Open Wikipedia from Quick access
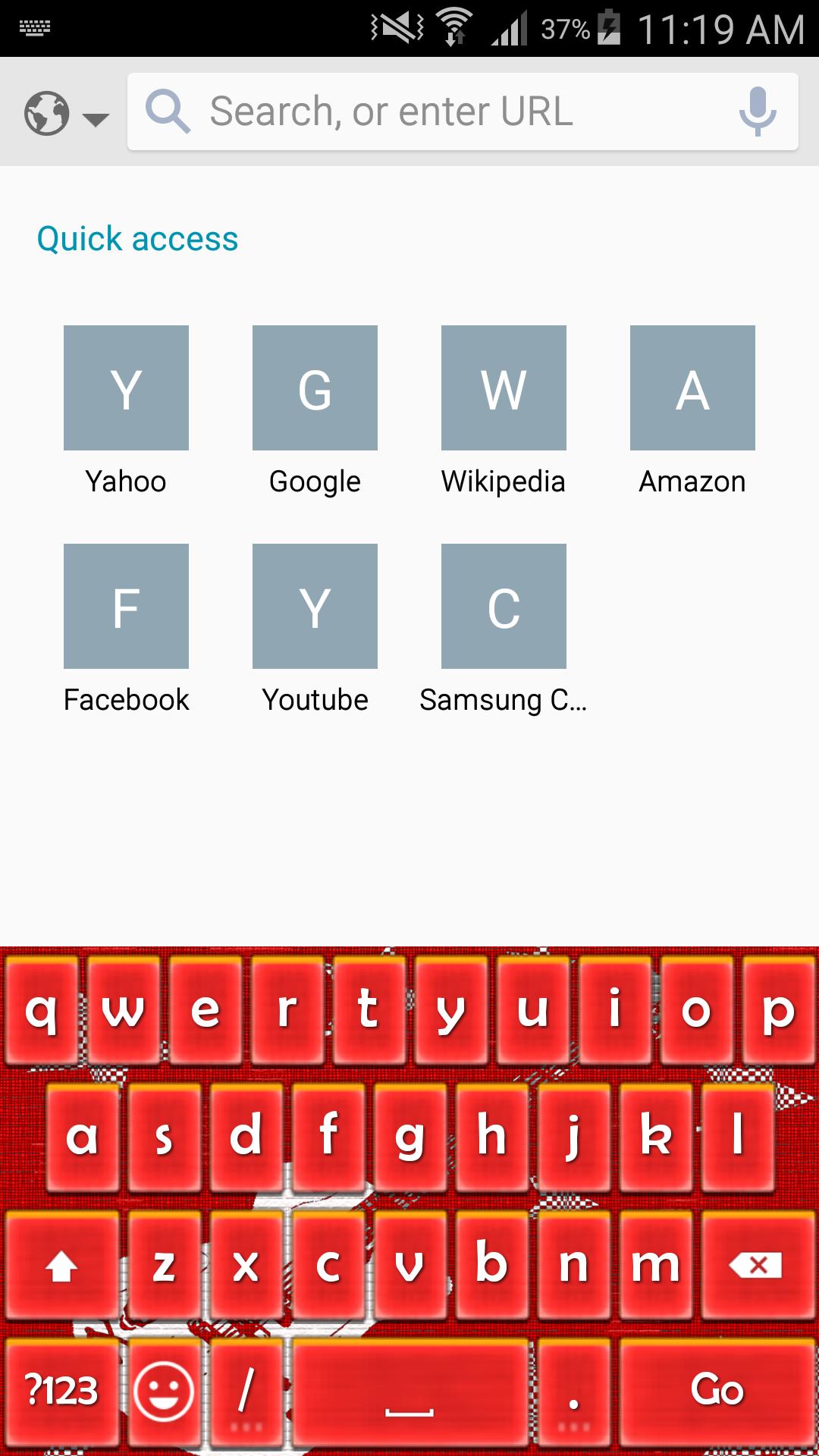 pyautogui.click(x=504, y=388)
